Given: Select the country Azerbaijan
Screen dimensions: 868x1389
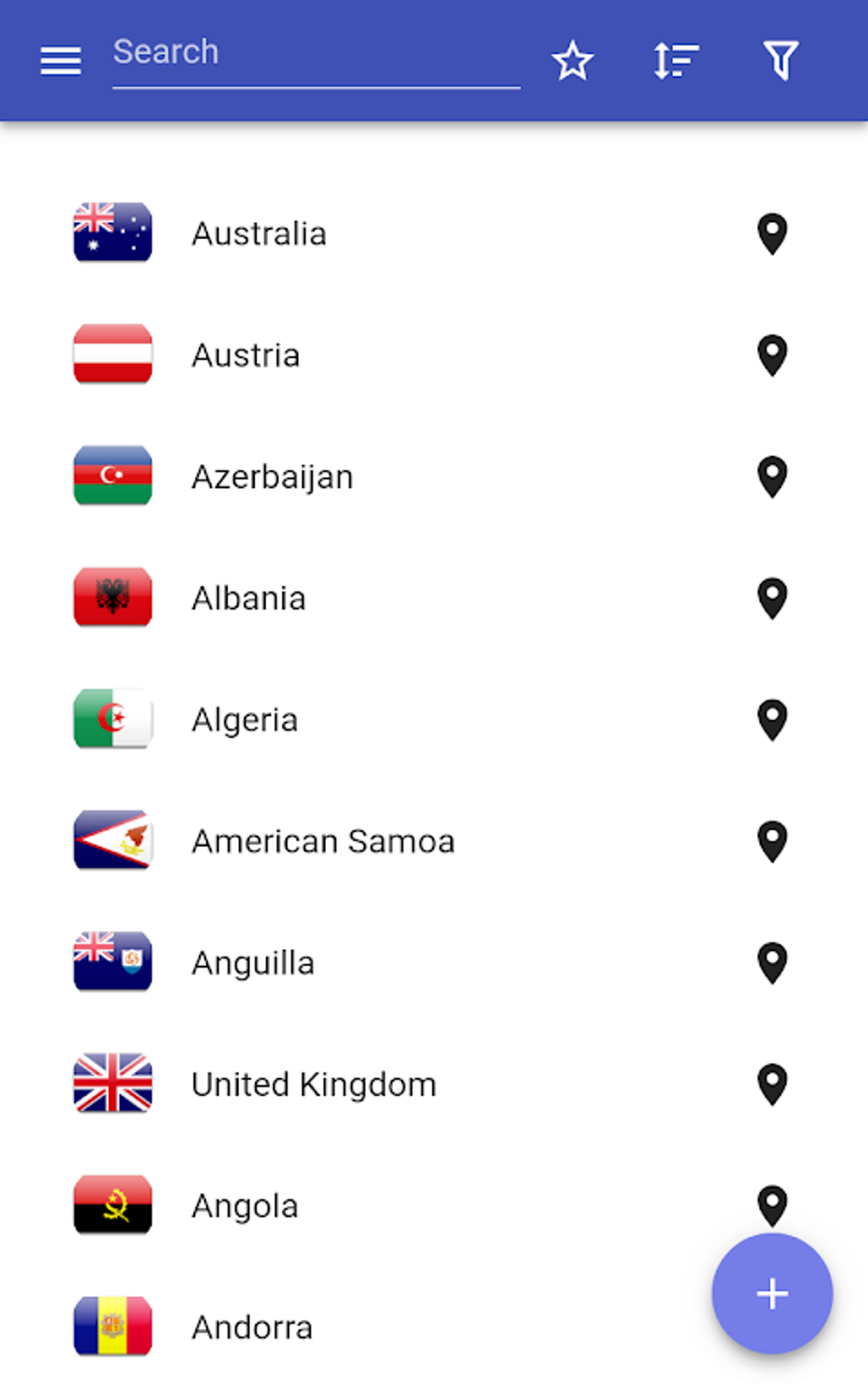Looking at the screenshot, I should coord(273,477).
